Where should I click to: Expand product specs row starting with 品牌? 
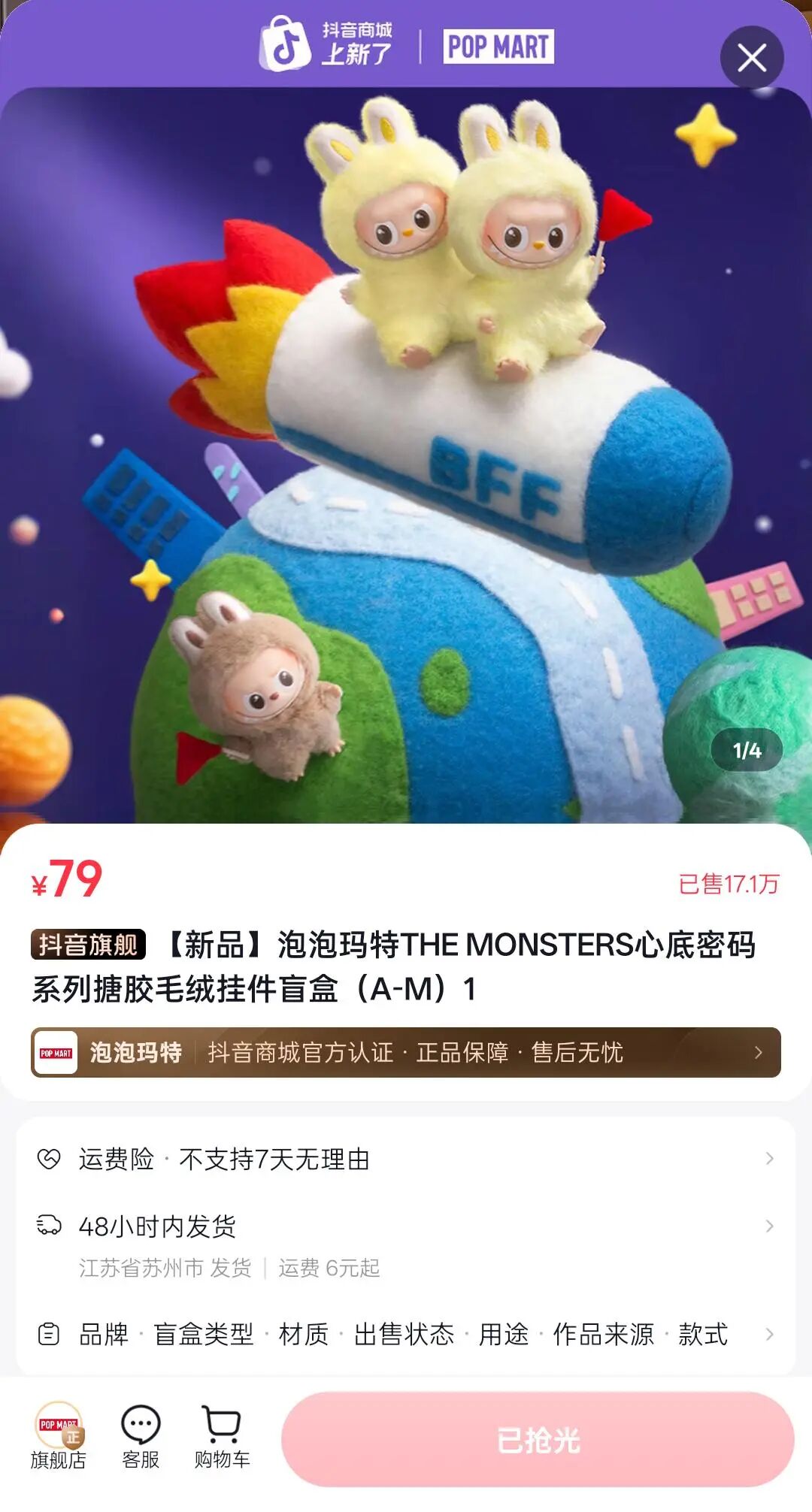click(406, 1334)
